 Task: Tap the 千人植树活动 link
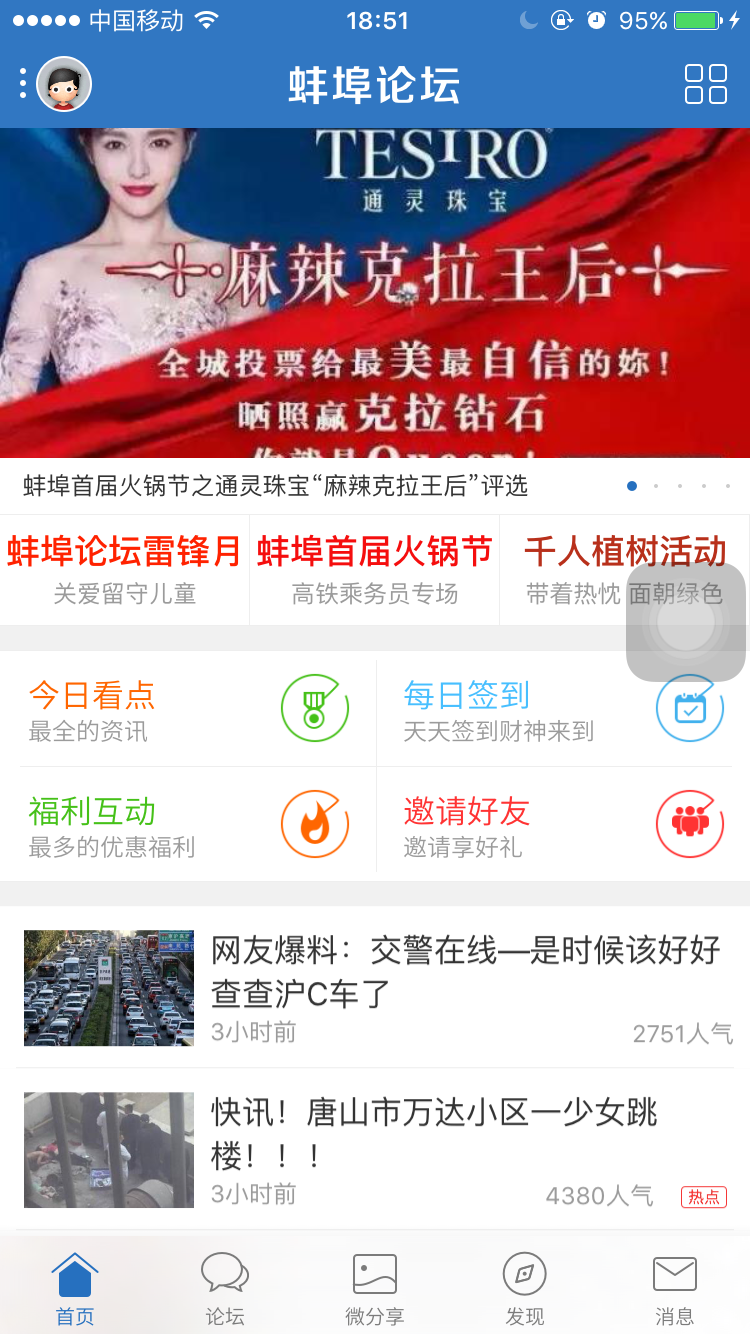624,568
